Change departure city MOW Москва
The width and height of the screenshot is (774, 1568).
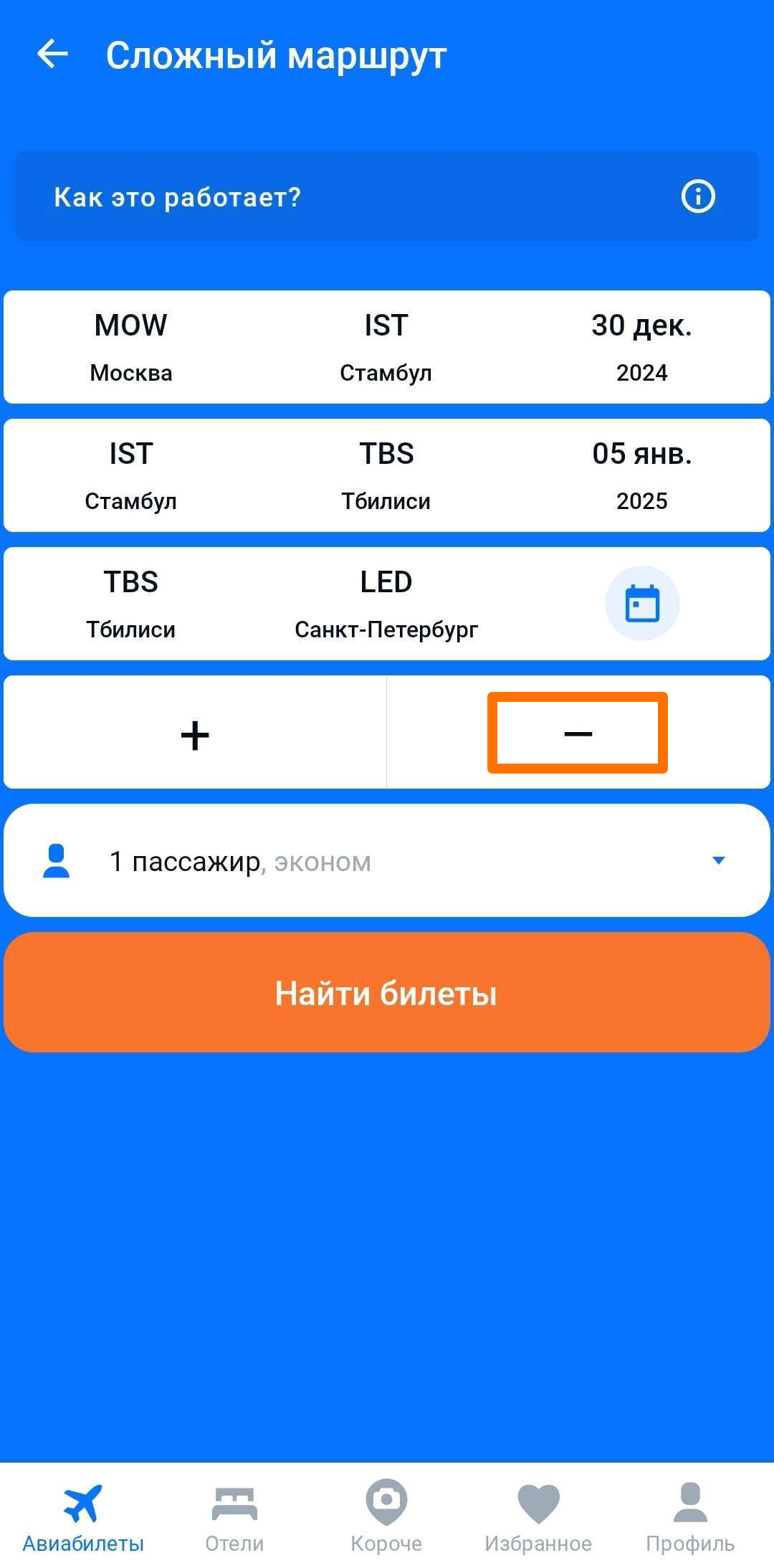[131, 347]
